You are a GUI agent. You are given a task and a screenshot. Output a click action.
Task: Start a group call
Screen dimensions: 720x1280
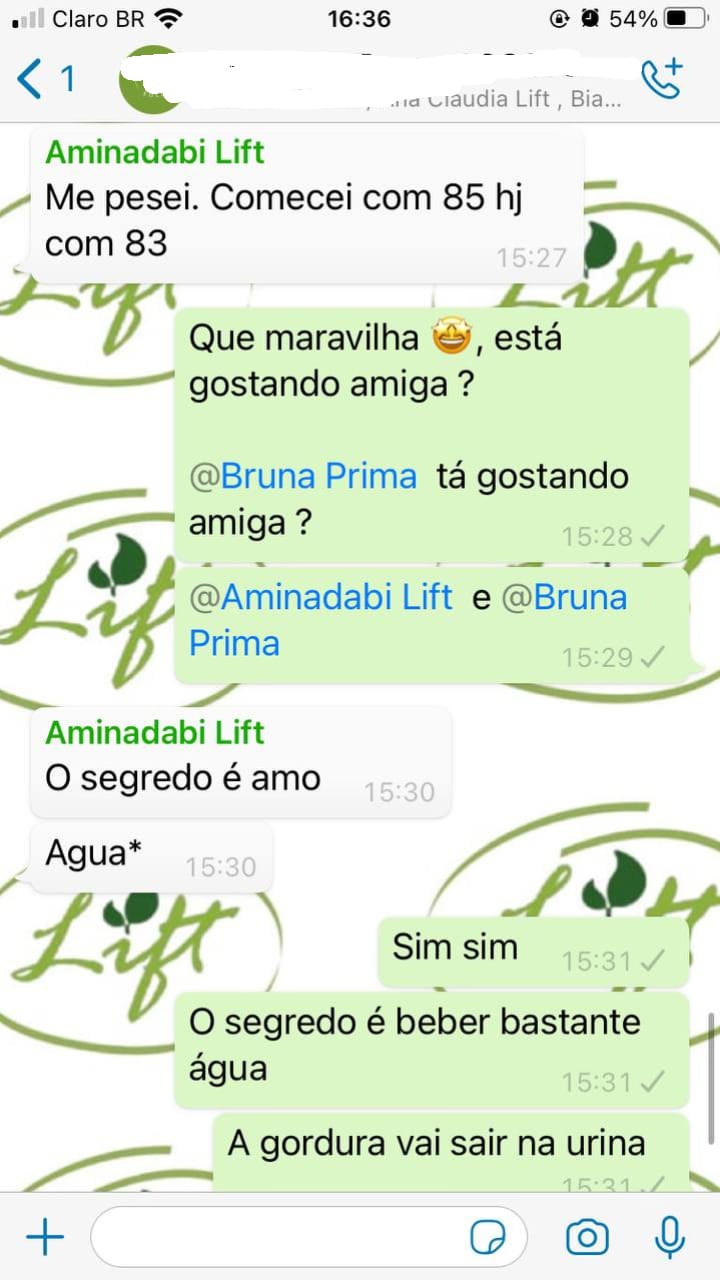662,79
